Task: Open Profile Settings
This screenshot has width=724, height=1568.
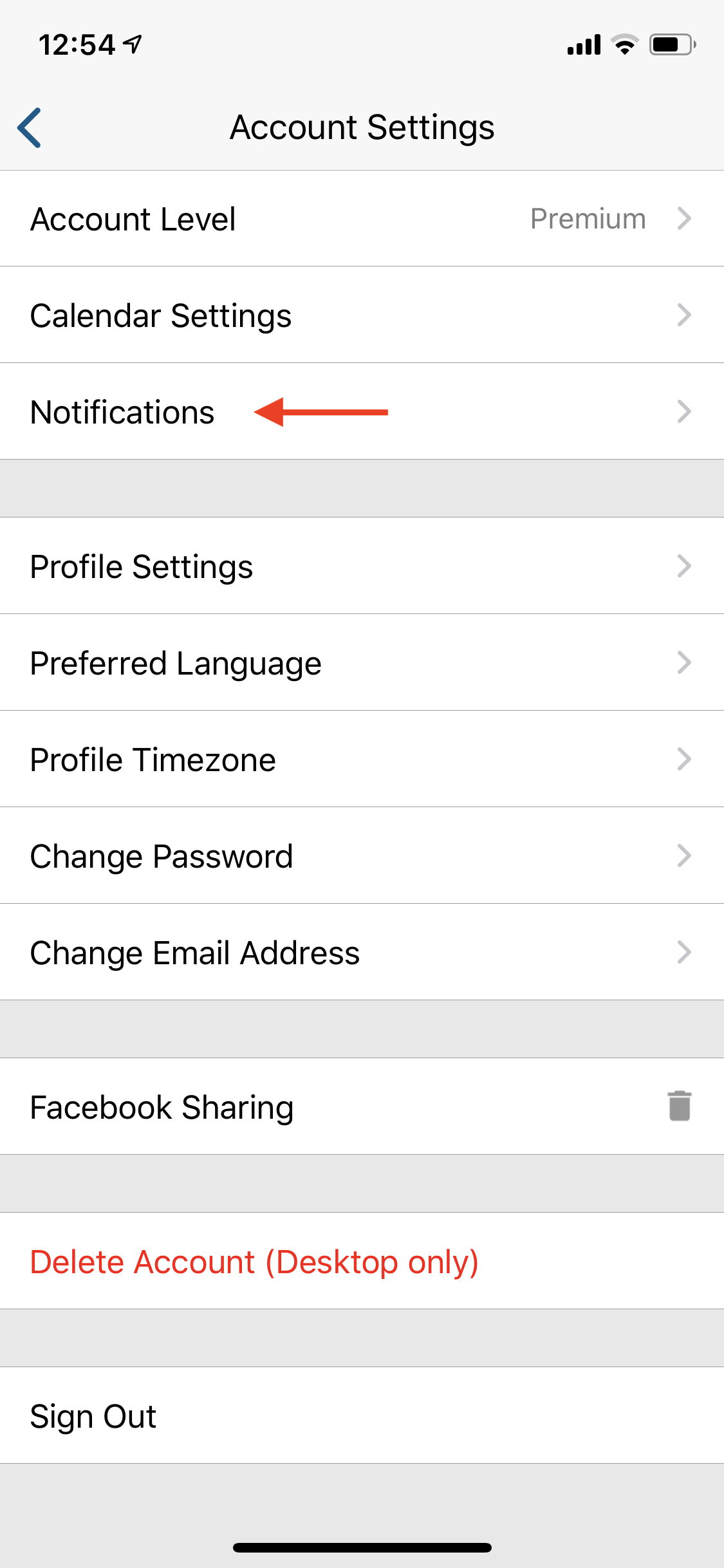Action: [x=362, y=566]
